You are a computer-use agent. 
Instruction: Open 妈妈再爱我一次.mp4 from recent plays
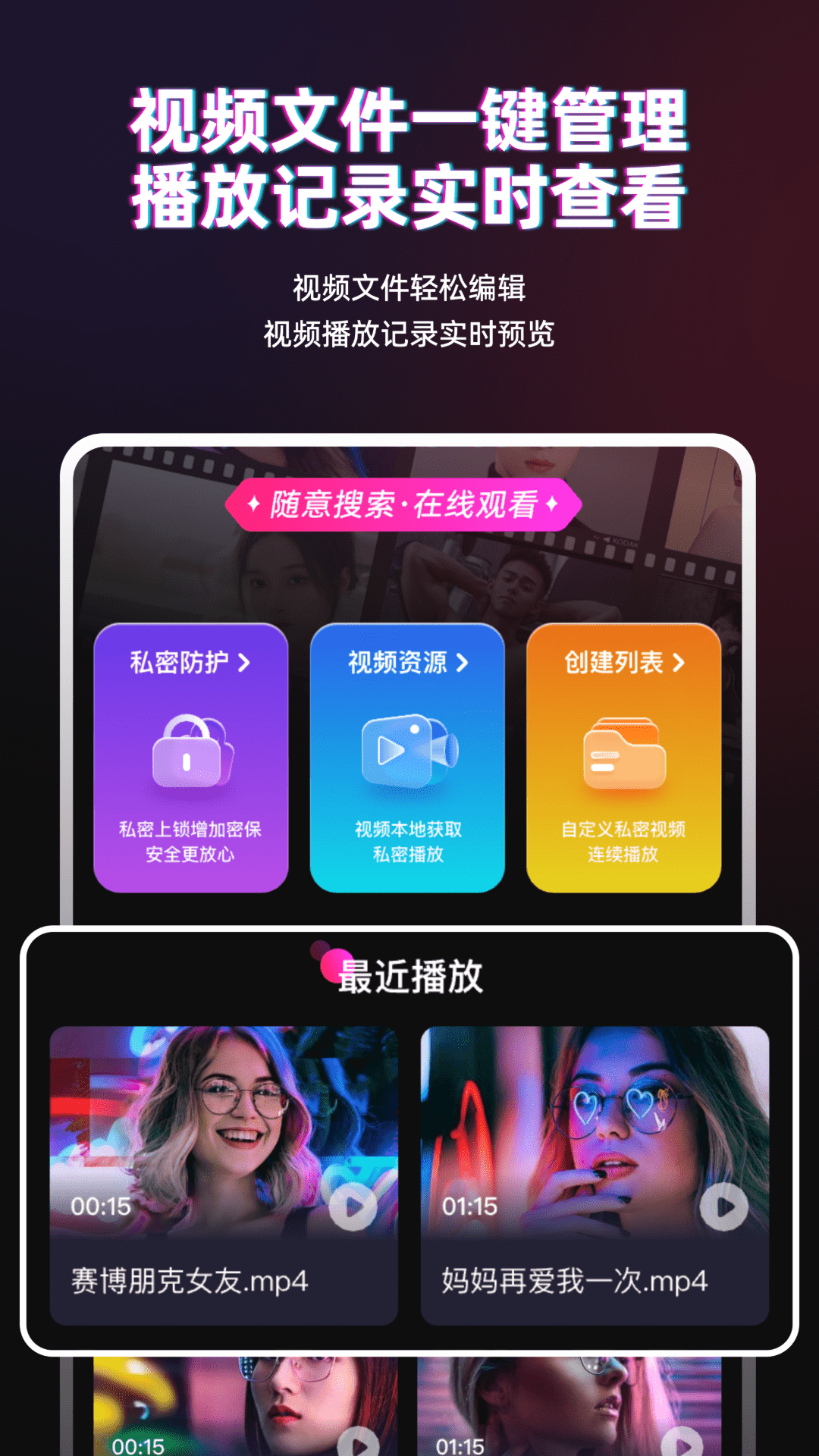tap(573, 1278)
